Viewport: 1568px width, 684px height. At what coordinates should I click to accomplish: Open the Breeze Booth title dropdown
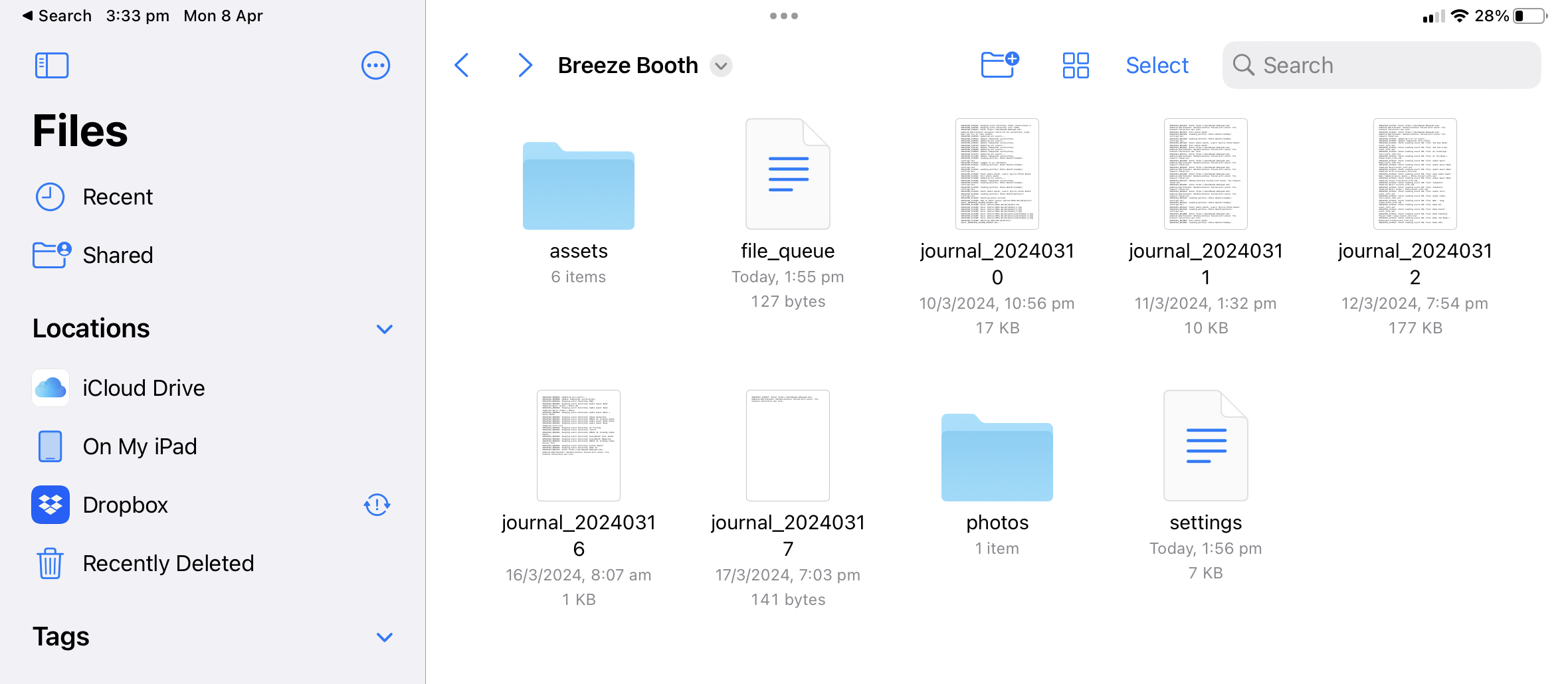pyautogui.click(x=721, y=66)
